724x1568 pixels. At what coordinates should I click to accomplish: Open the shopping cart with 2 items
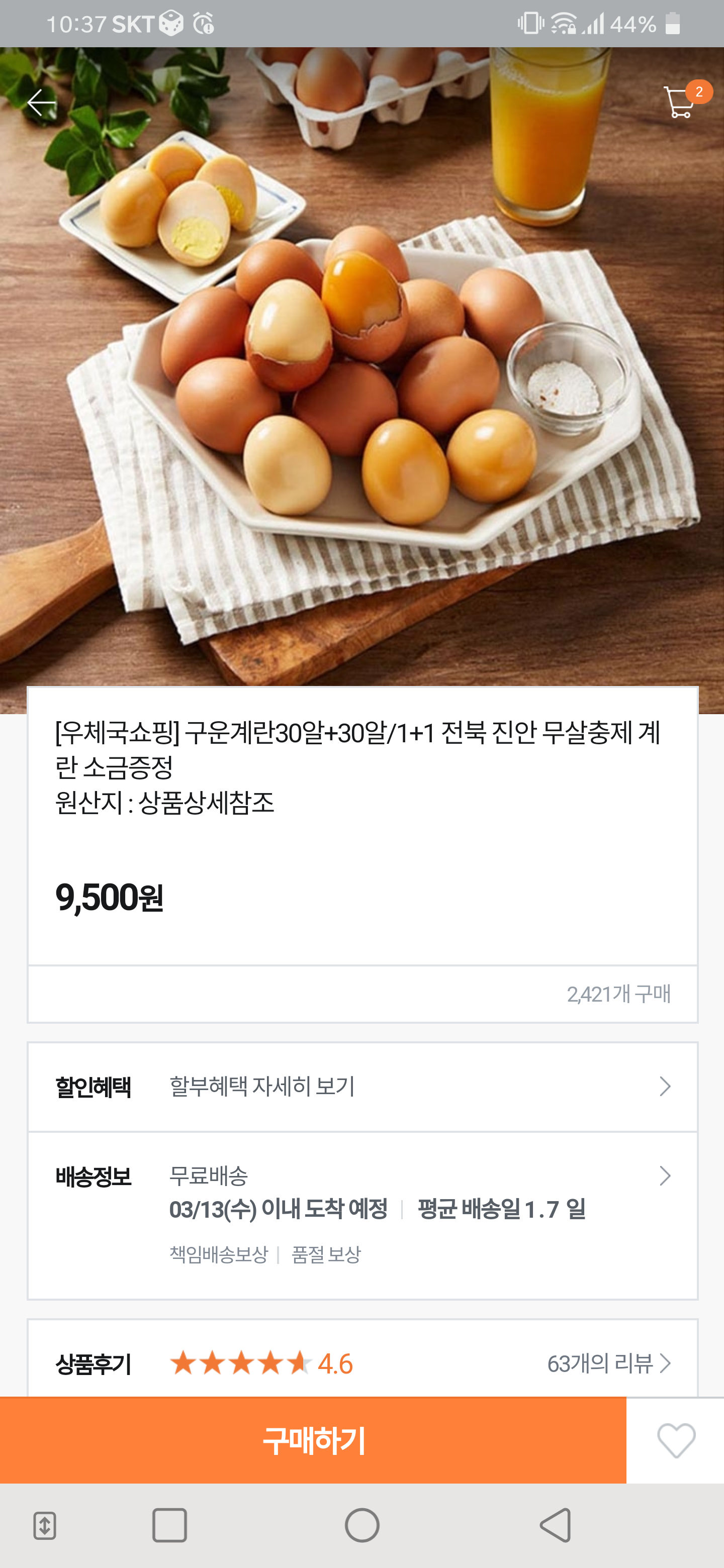click(x=681, y=102)
